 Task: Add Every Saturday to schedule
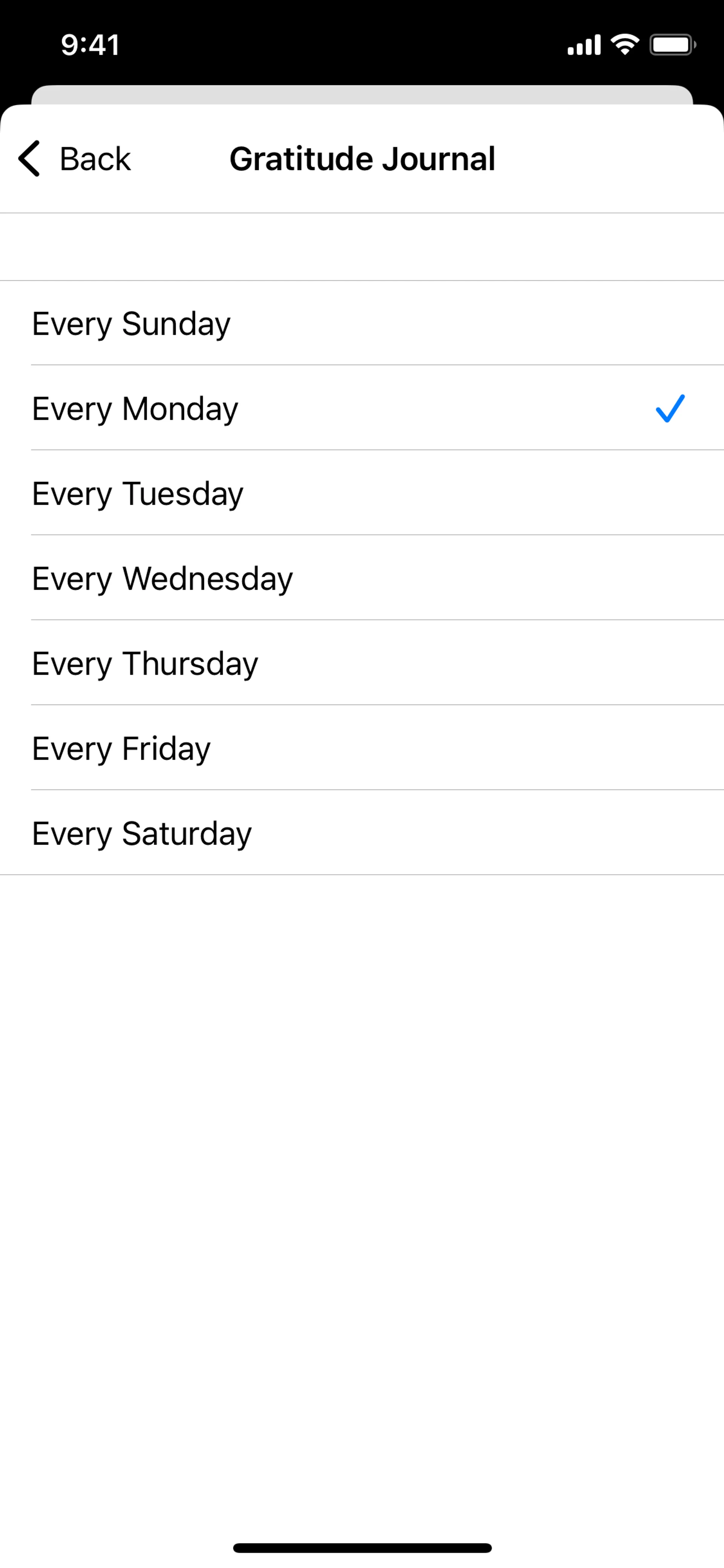coord(362,833)
